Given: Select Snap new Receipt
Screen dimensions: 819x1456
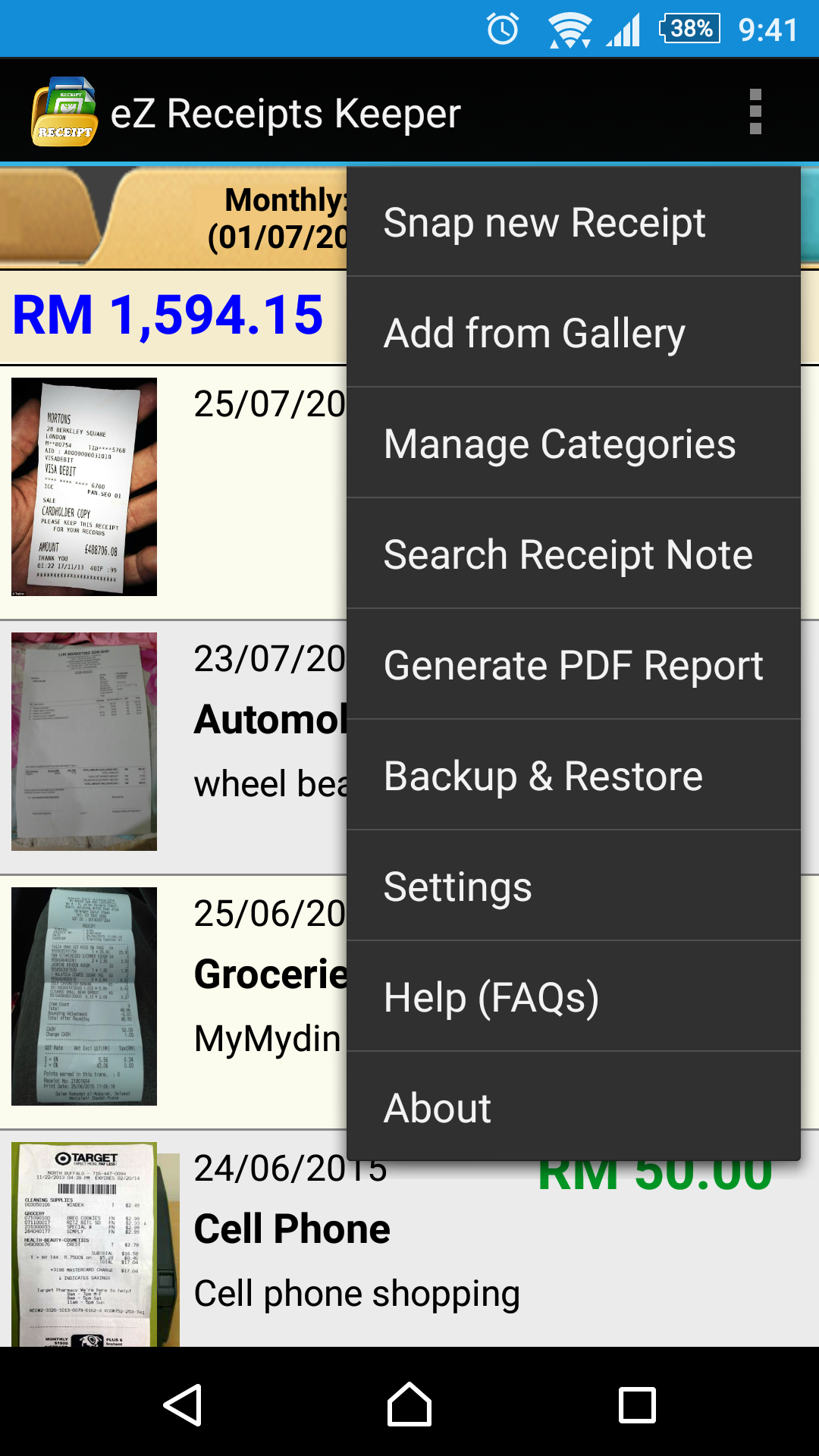Looking at the screenshot, I should tap(544, 222).
